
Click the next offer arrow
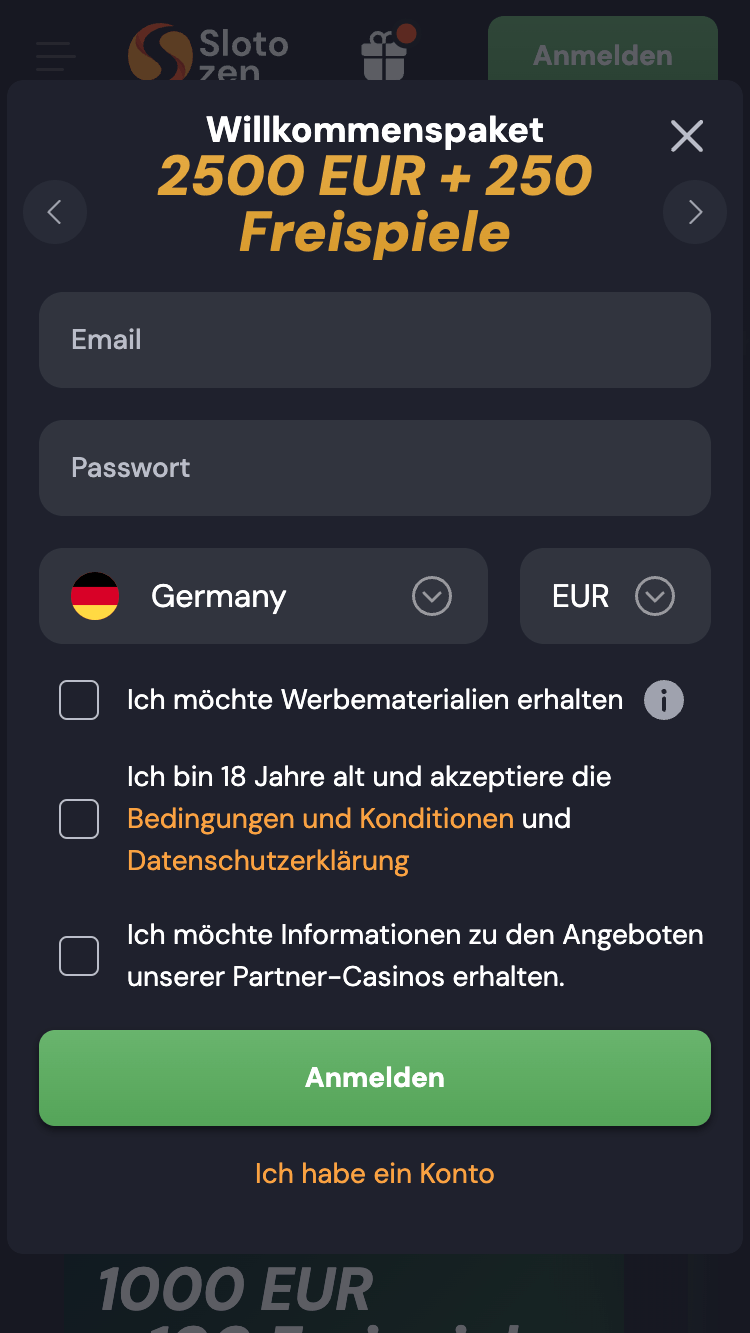click(x=695, y=212)
